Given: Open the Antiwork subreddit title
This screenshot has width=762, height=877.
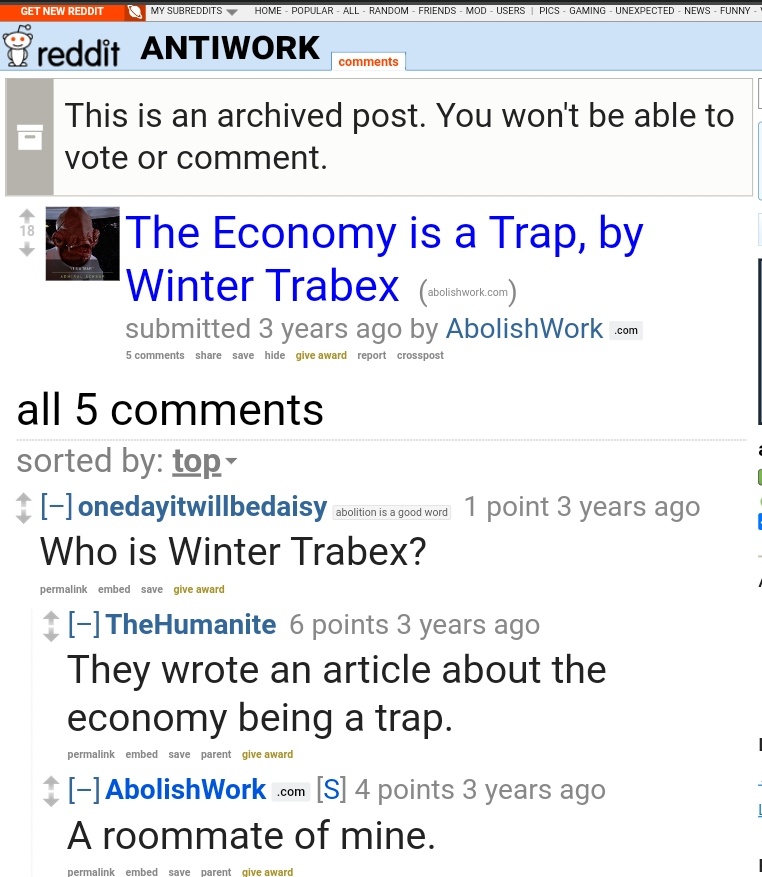Looking at the screenshot, I should (230, 48).
